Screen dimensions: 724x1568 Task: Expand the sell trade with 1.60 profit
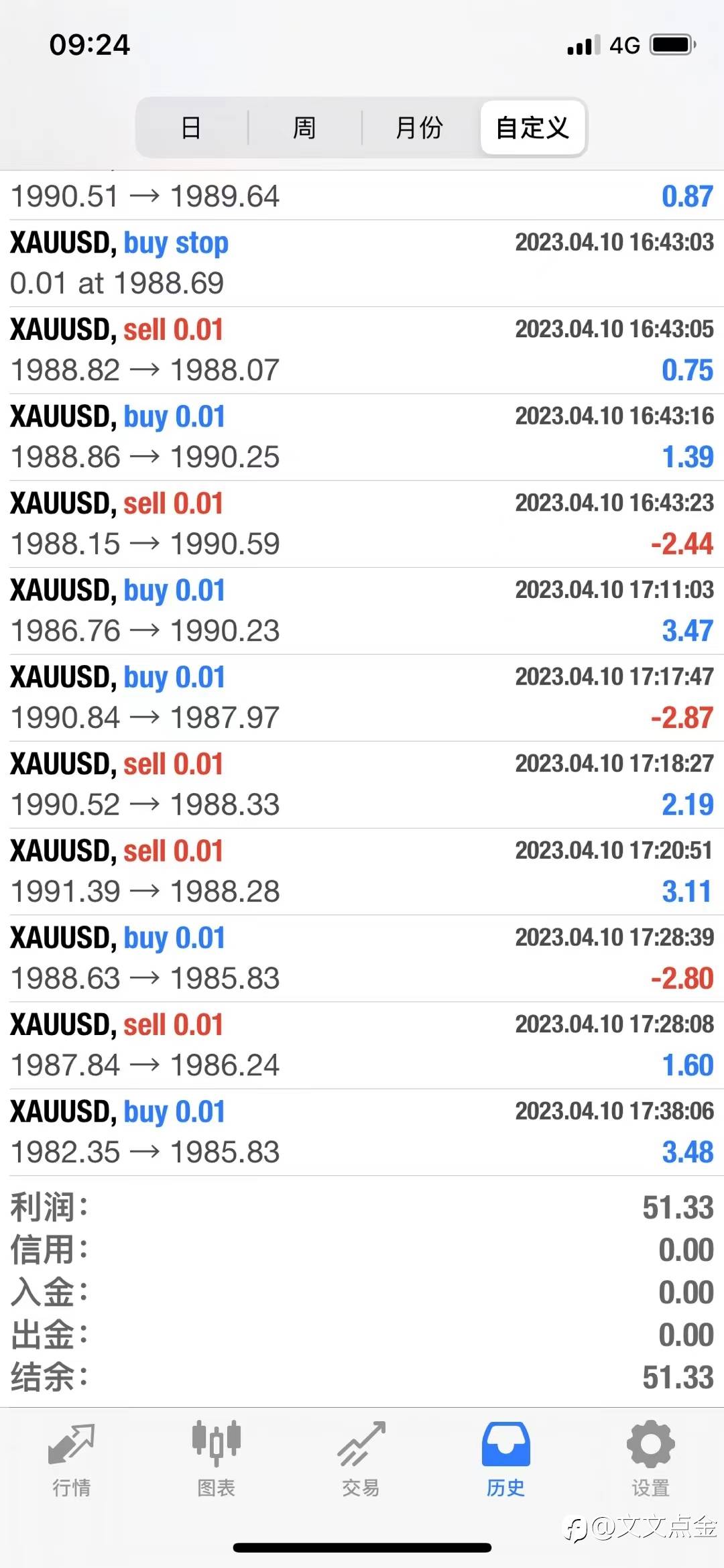pyautogui.click(x=362, y=1046)
